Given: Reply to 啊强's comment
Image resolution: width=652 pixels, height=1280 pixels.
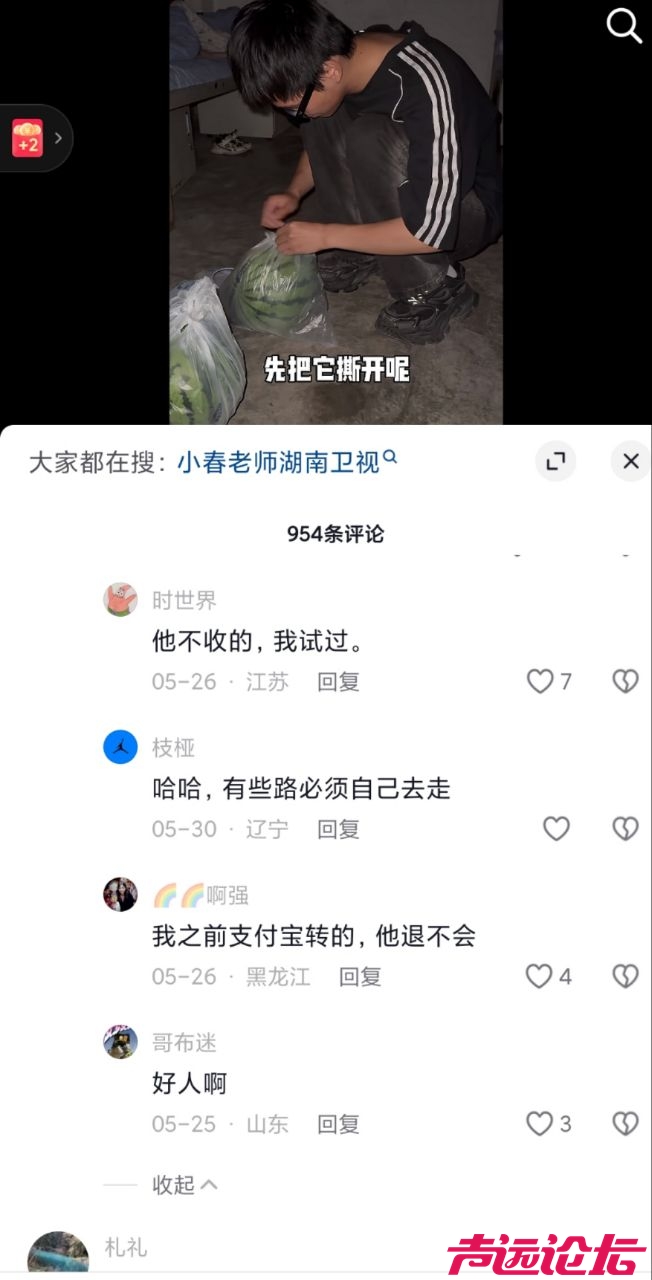Looking at the screenshot, I should click(x=359, y=976).
